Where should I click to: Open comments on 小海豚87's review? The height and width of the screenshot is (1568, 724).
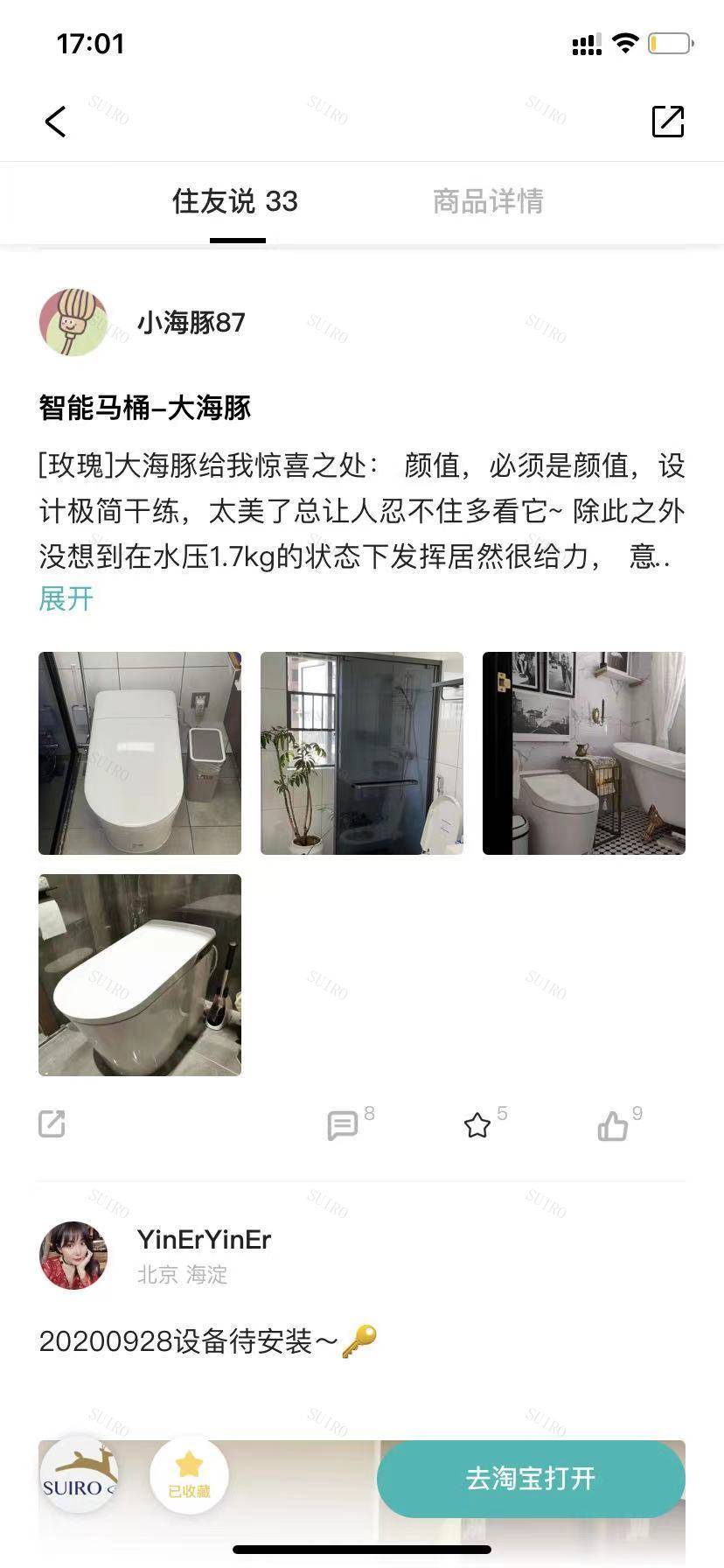[x=343, y=1125]
